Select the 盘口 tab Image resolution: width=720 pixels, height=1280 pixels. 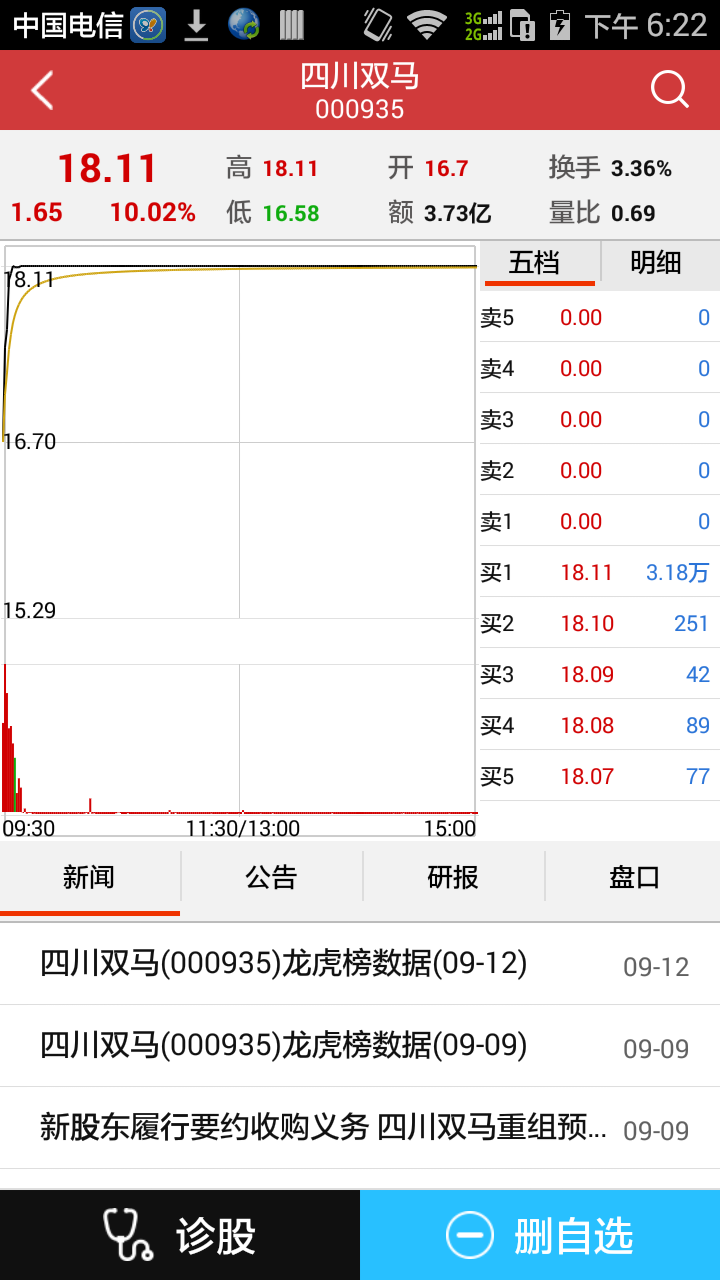pos(634,878)
